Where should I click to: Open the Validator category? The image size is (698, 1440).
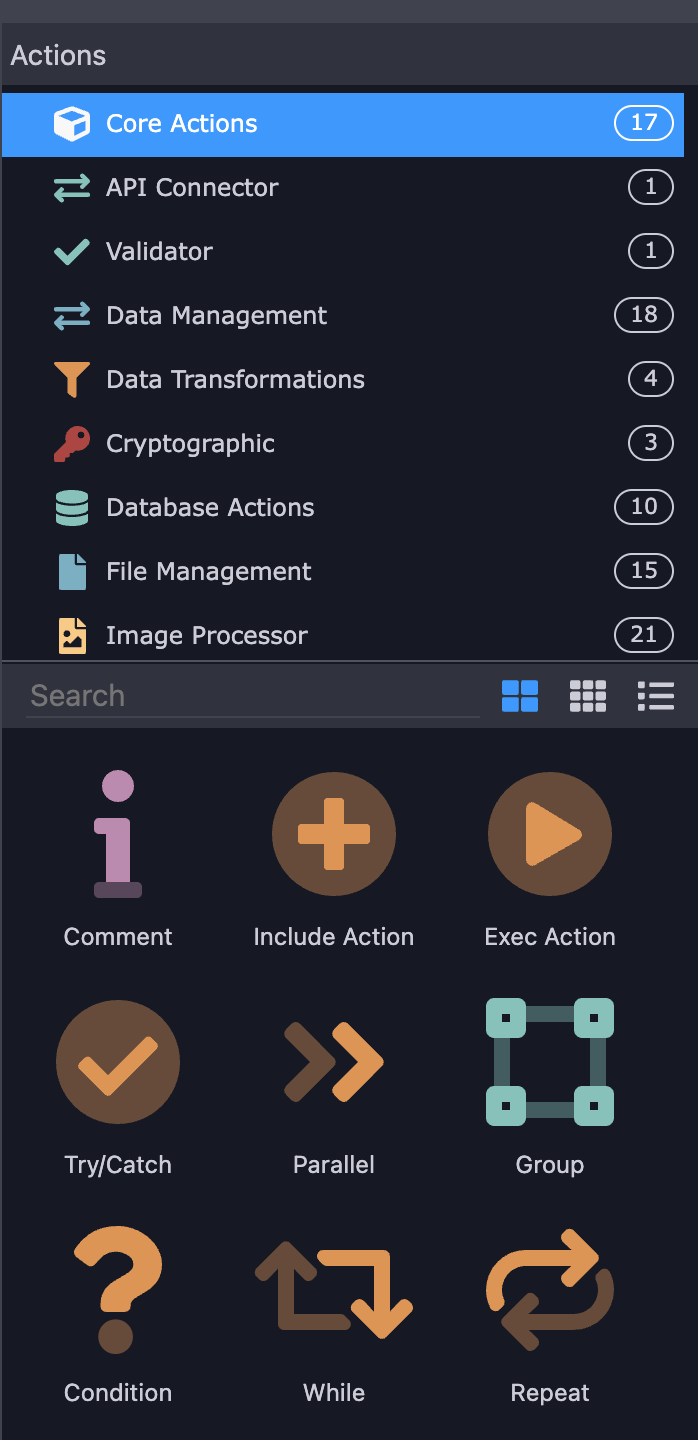[x=342, y=252]
